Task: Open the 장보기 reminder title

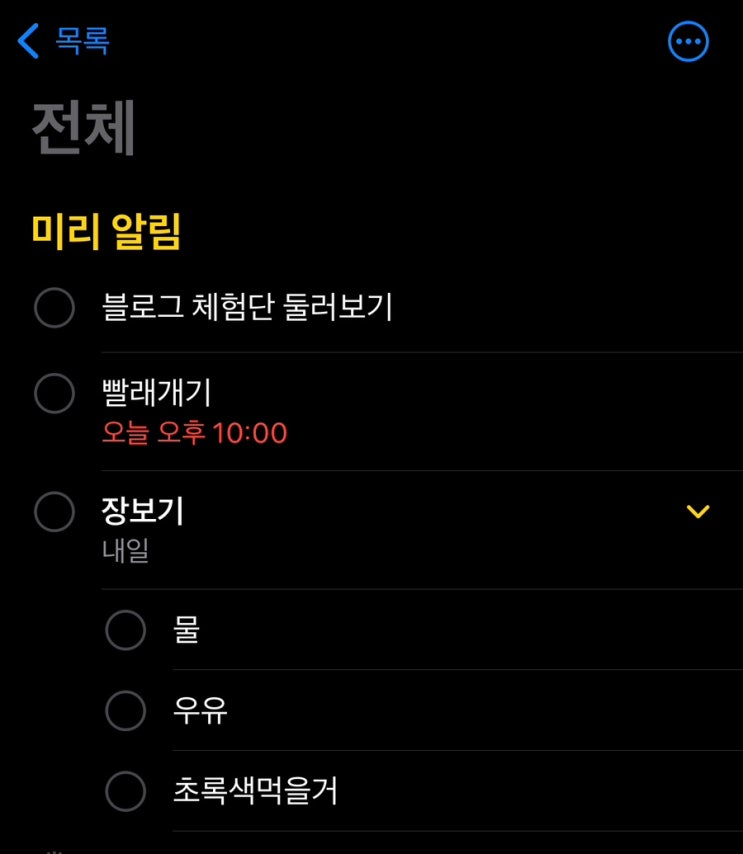Action: [x=143, y=510]
